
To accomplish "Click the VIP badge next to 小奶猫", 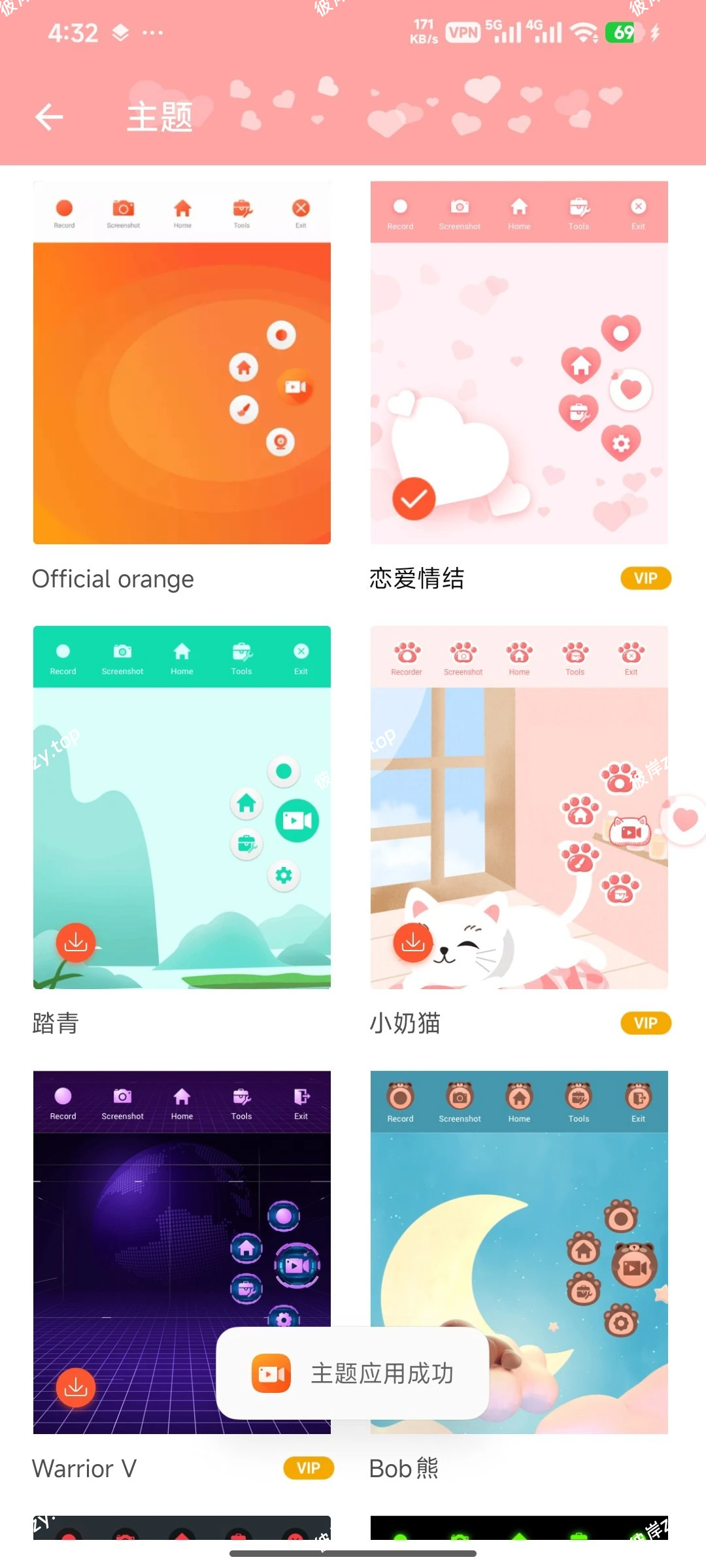I will pos(645,1023).
